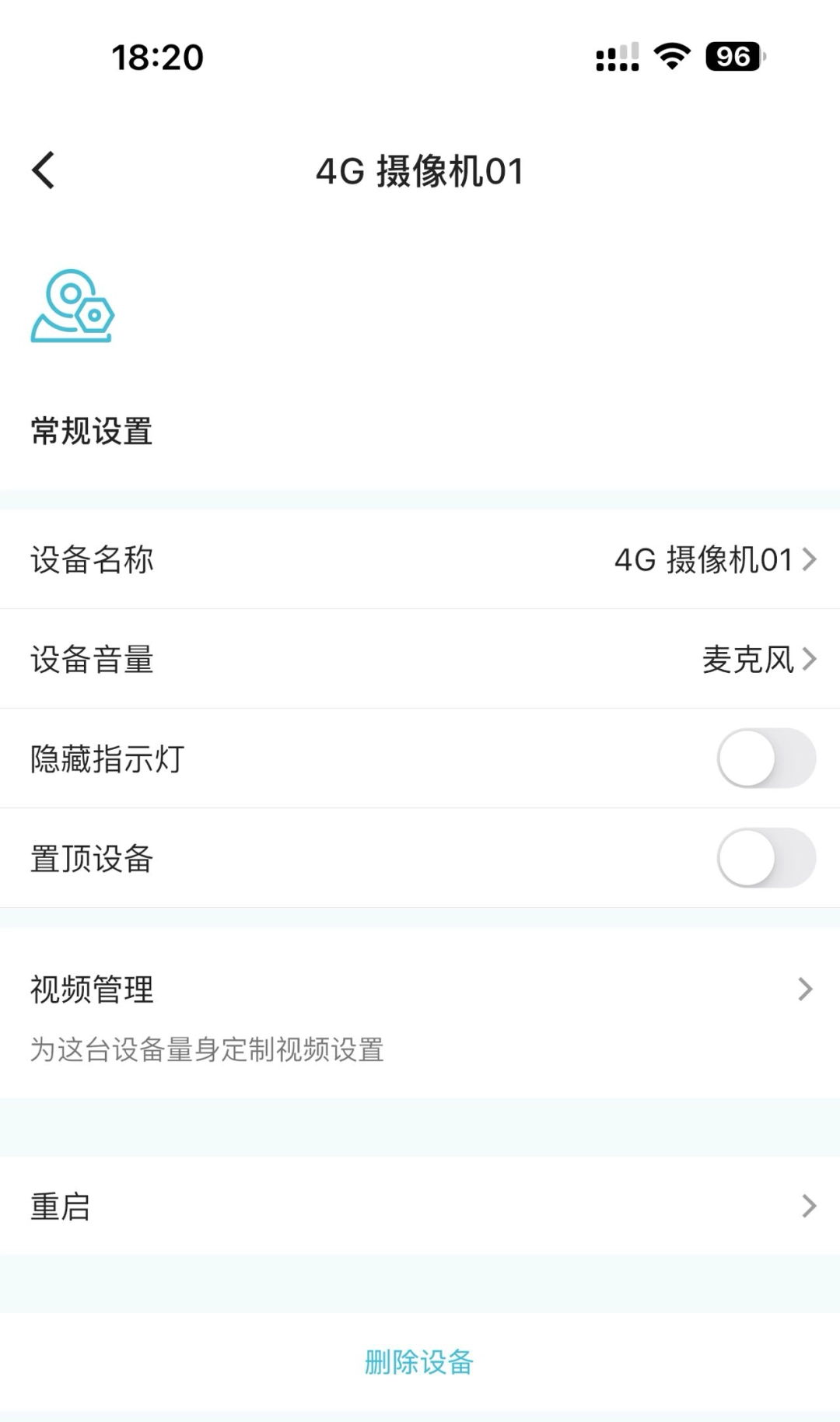The width and height of the screenshot is (840, 1422).
Task: Go back using the back arrow
Action: pyautogui.click(x=44, y=170)
